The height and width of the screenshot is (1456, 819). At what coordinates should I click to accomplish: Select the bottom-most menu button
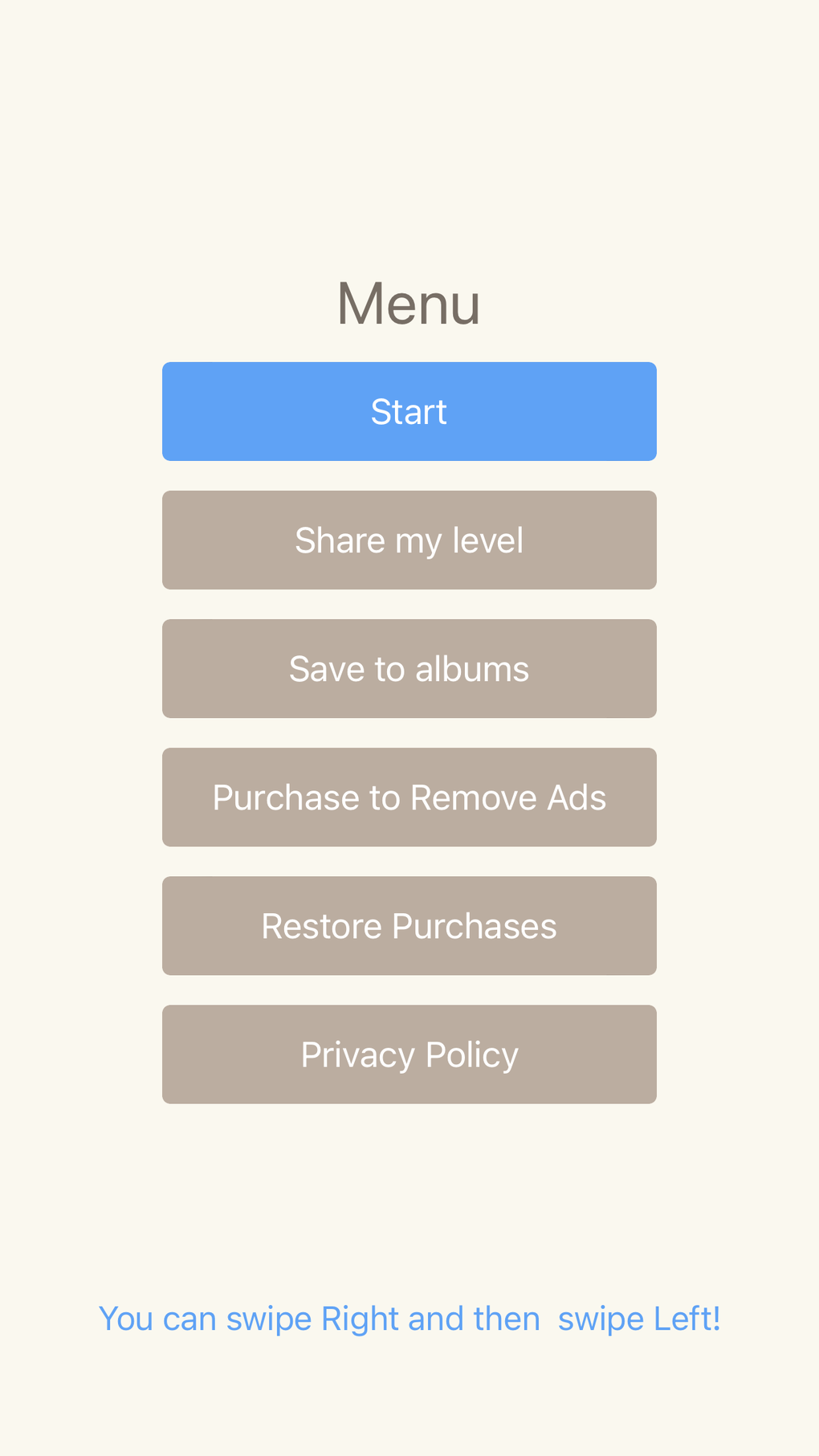409,1054
